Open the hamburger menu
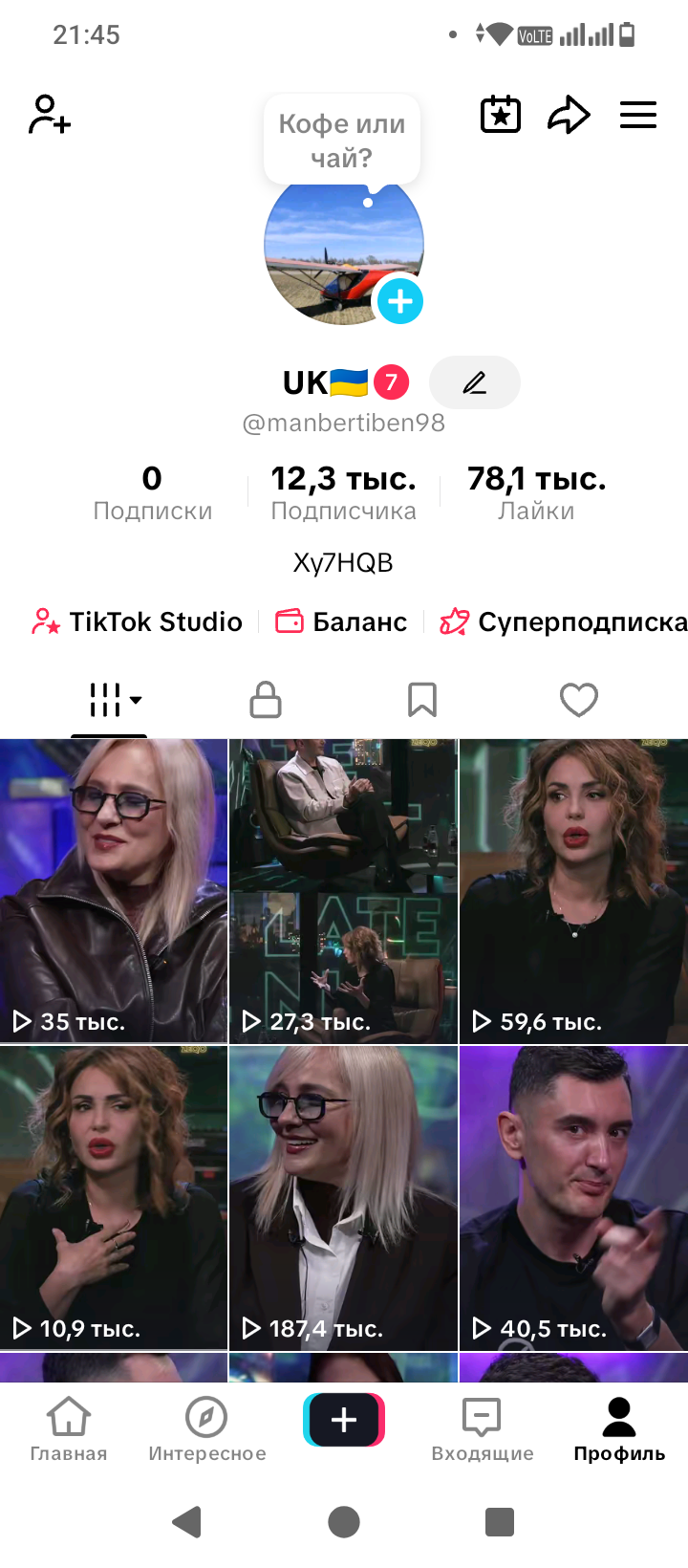Screen dimensions: 688x1568 pos(637,114)
